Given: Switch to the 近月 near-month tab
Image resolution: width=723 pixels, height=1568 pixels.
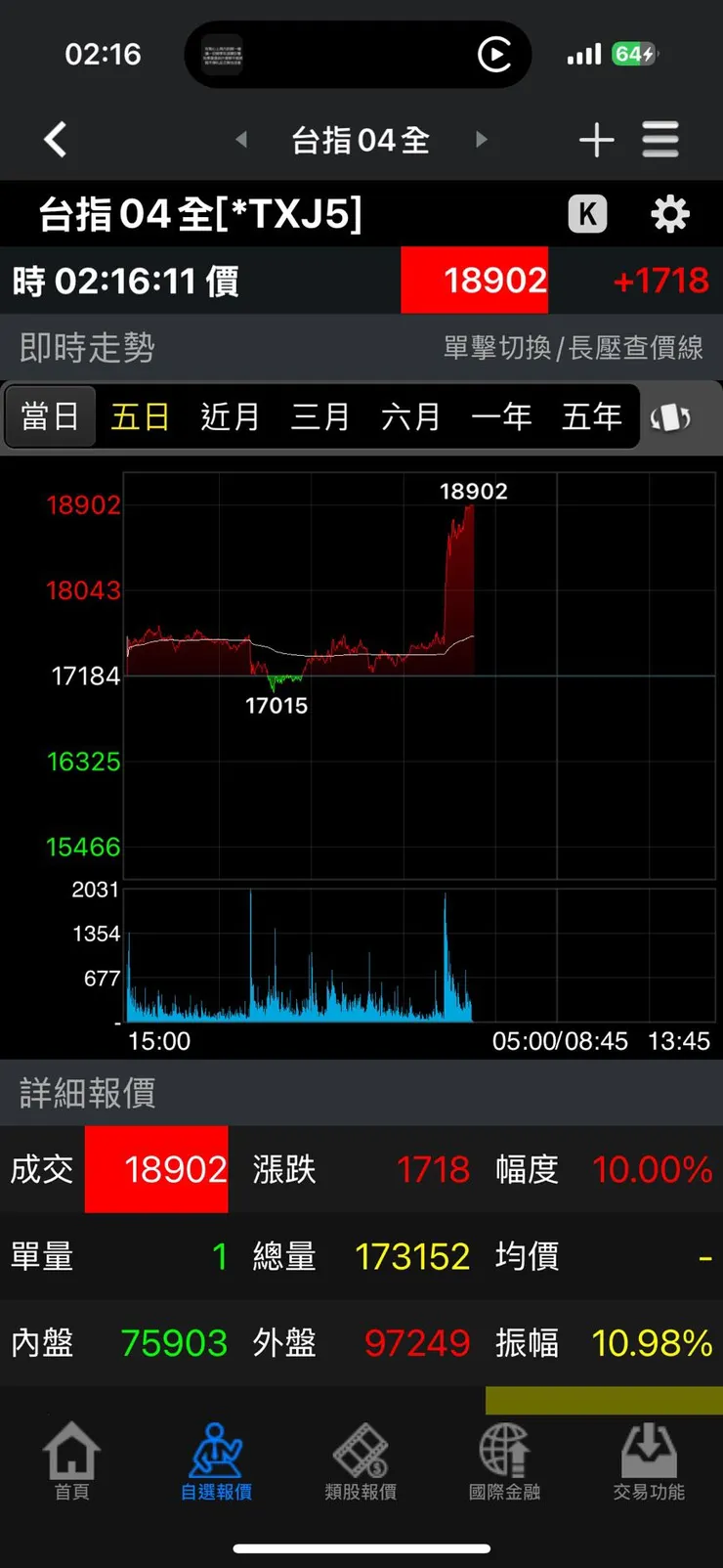Looking at the screenshot, I should [230, 416].
